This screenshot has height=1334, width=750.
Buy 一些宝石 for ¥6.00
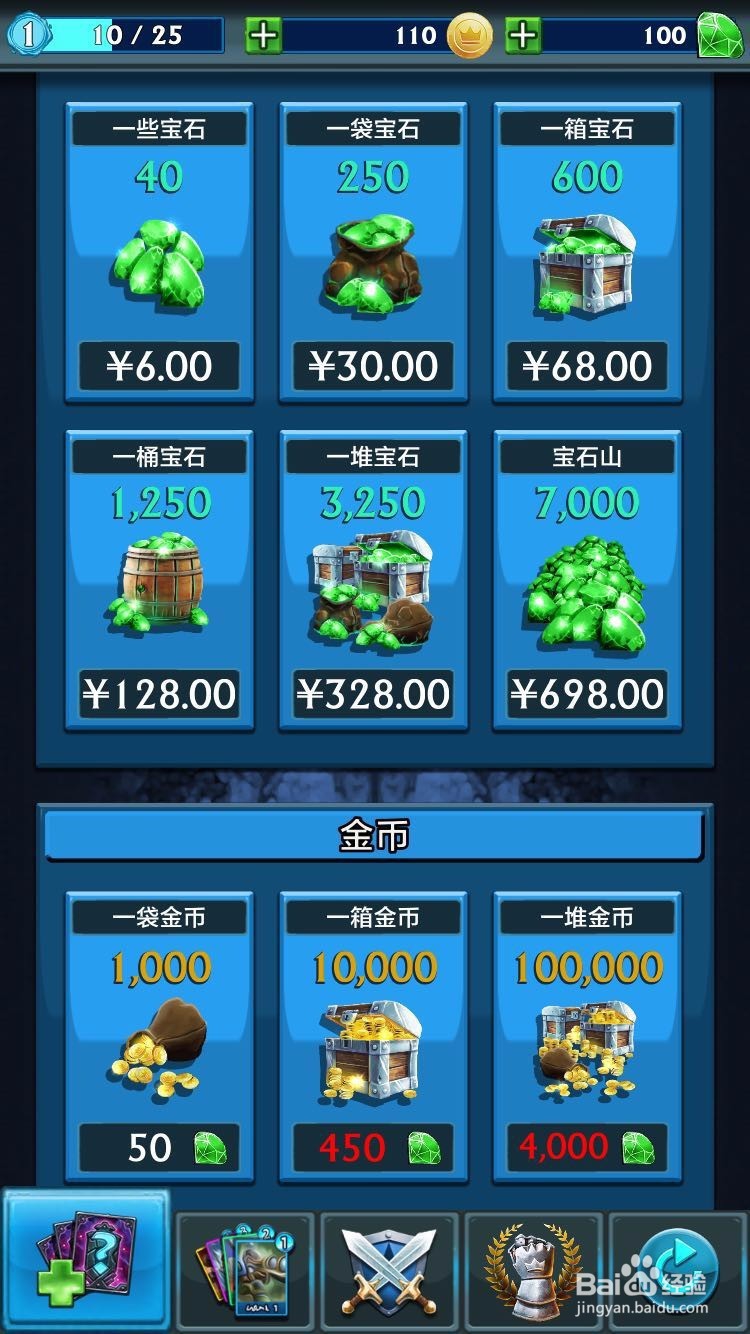(160, 366)
